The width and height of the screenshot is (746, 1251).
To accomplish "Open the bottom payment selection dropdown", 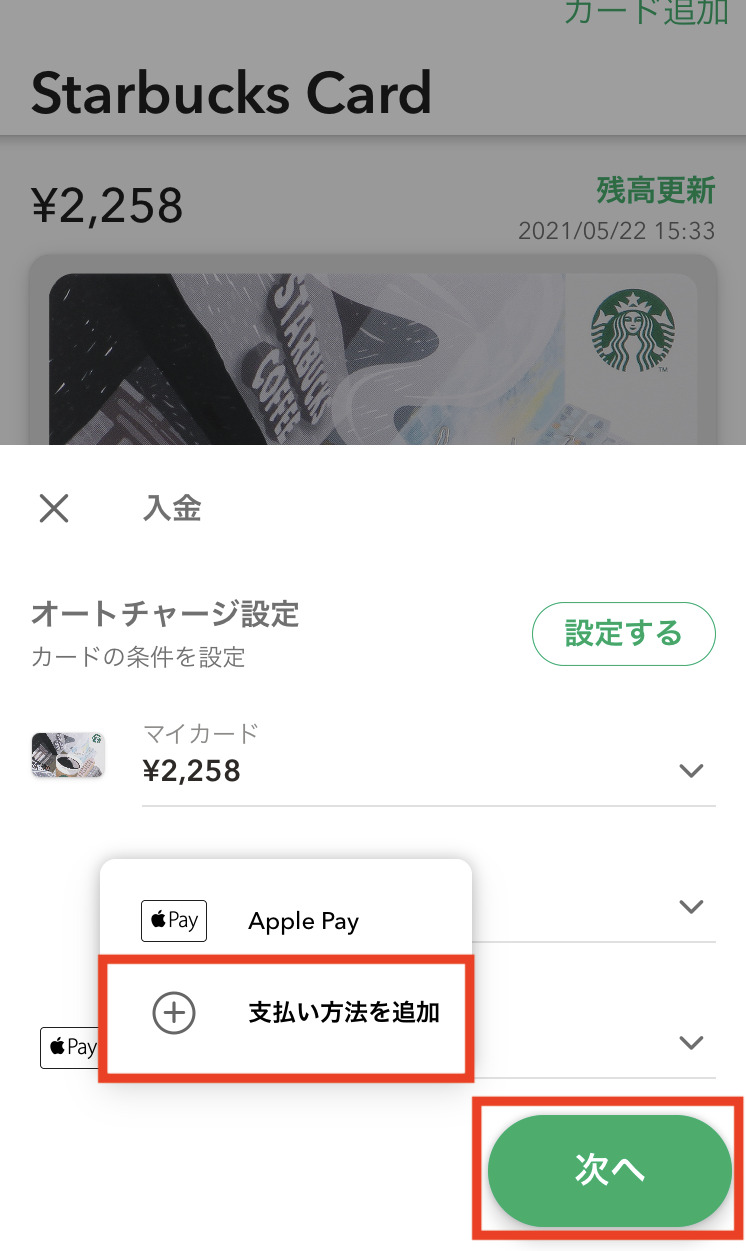I will 691,1043.
